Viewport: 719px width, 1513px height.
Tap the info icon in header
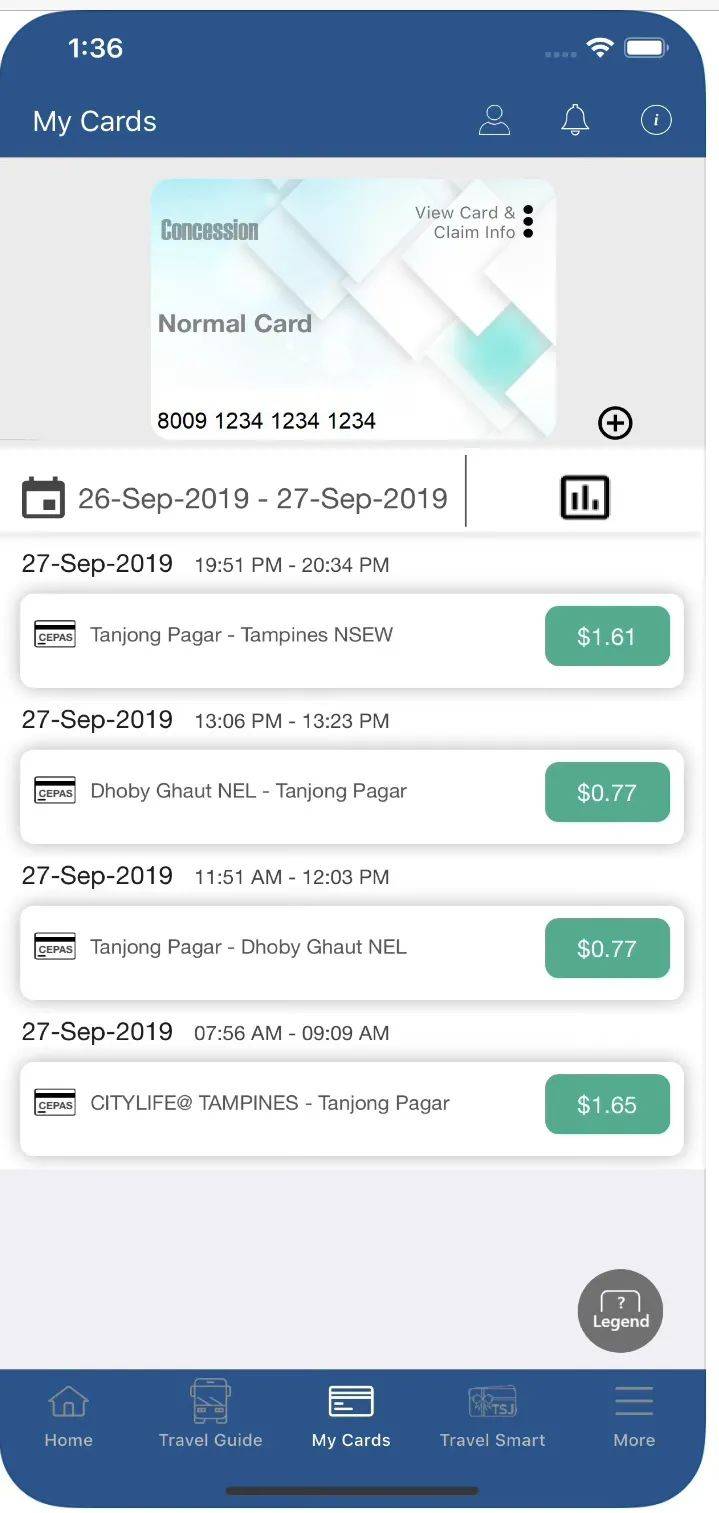[656, 121]
